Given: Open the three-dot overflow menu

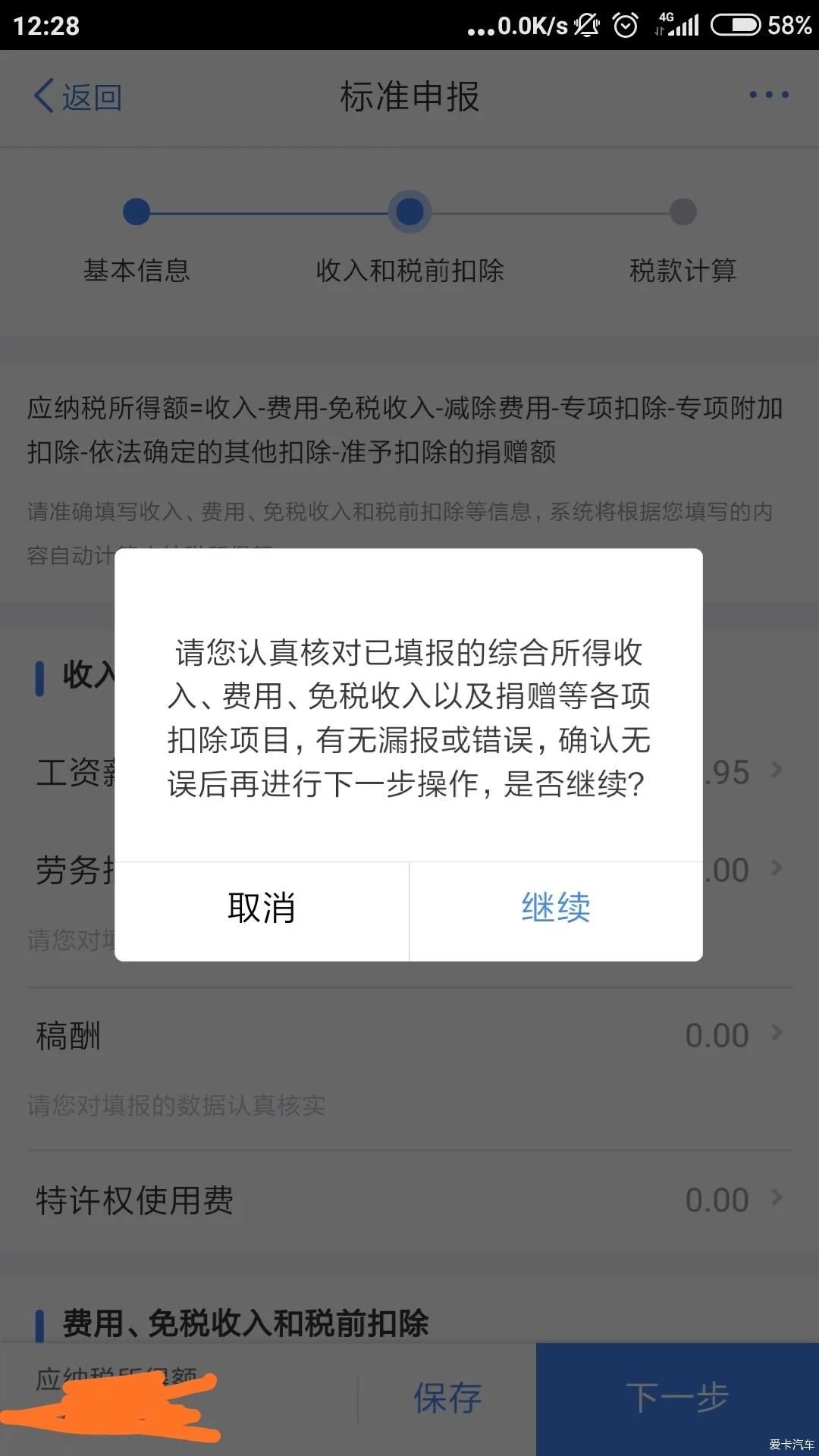Looking at the screenshot, I should pyautogui.click(x=769, y=96).
